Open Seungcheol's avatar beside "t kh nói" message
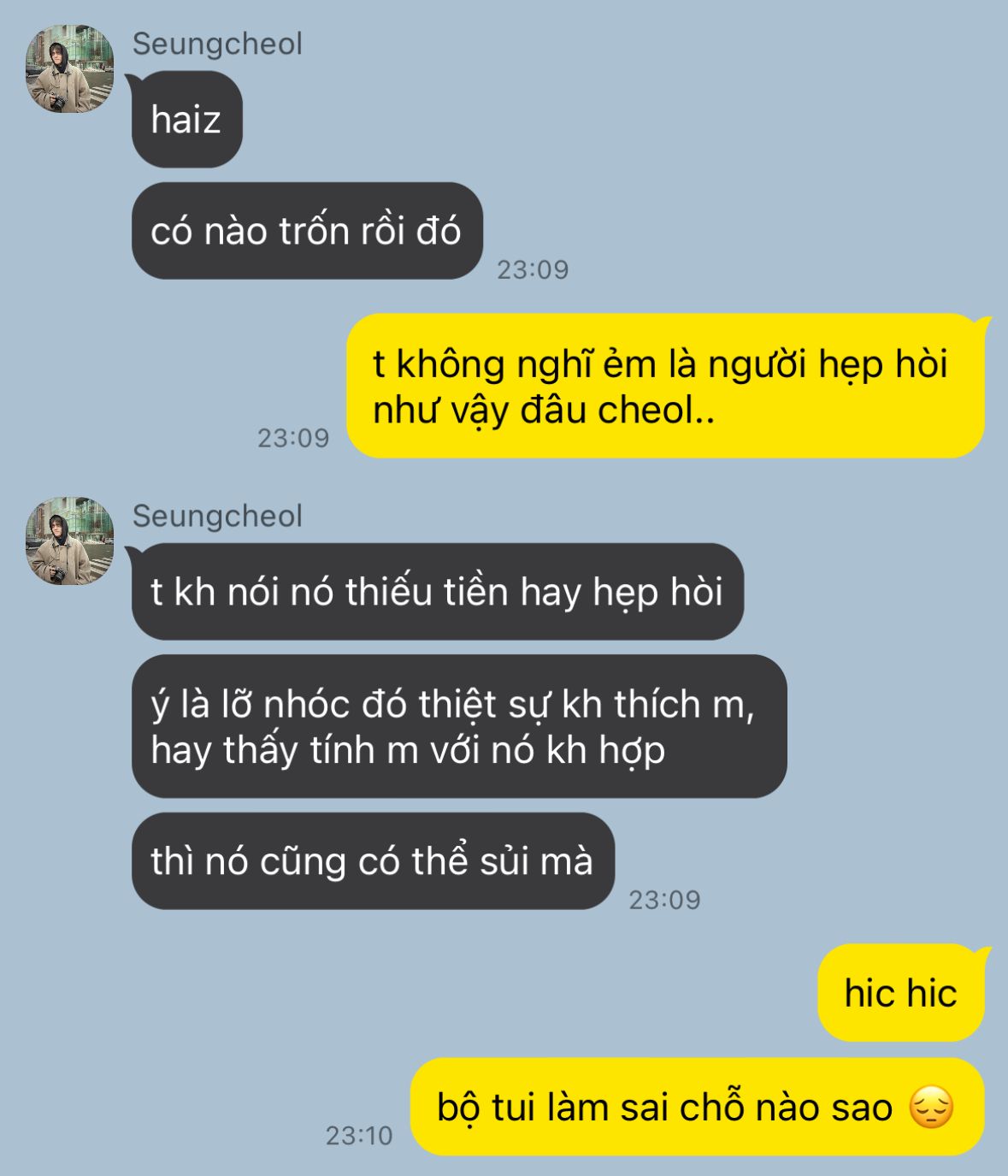Screen dimensions: 1008x1176 [x=70, y=542]
